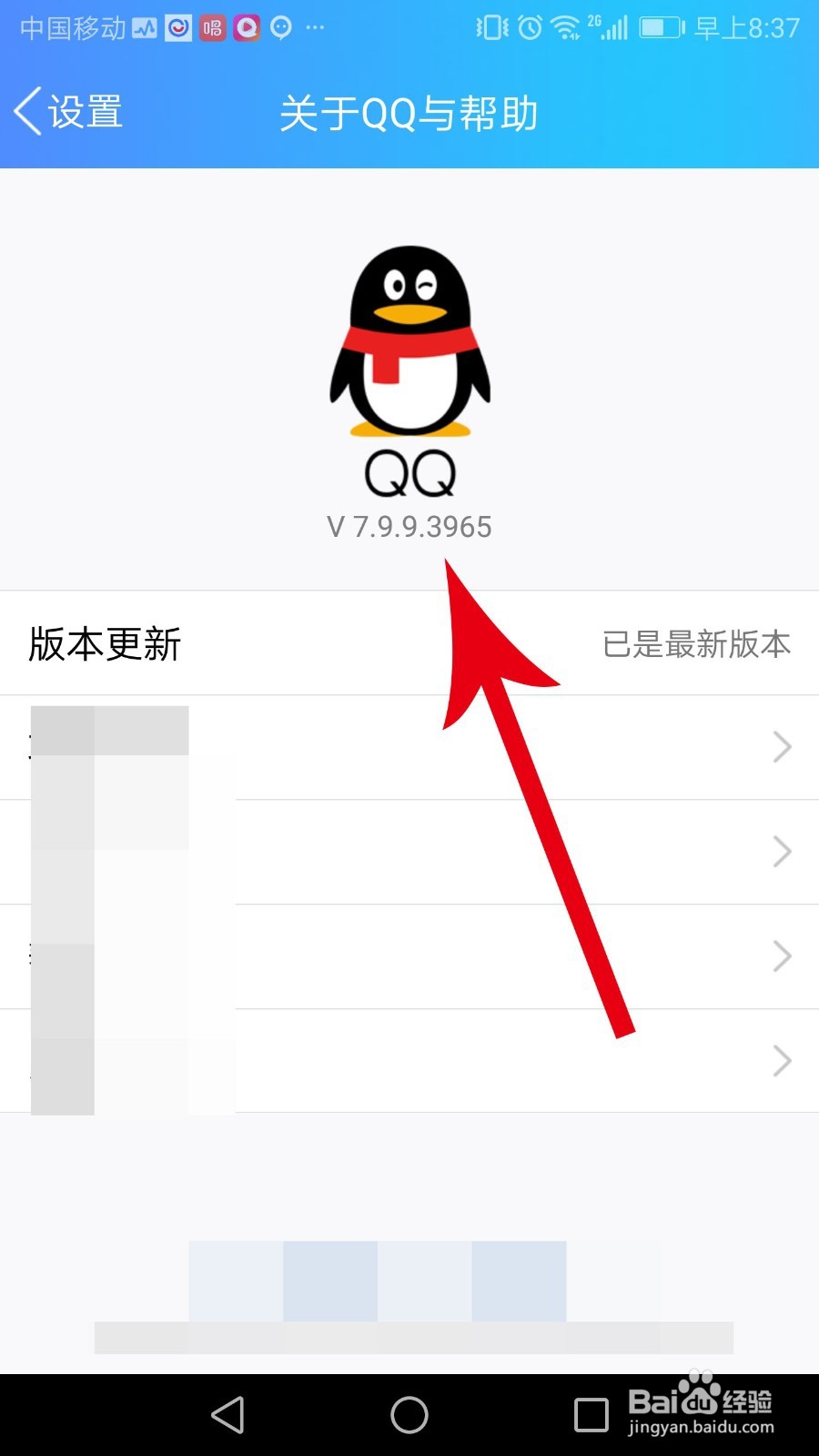Screen dimensions: 819x1456
Task: Open the second row via its arrow
Action: (781, 852)
